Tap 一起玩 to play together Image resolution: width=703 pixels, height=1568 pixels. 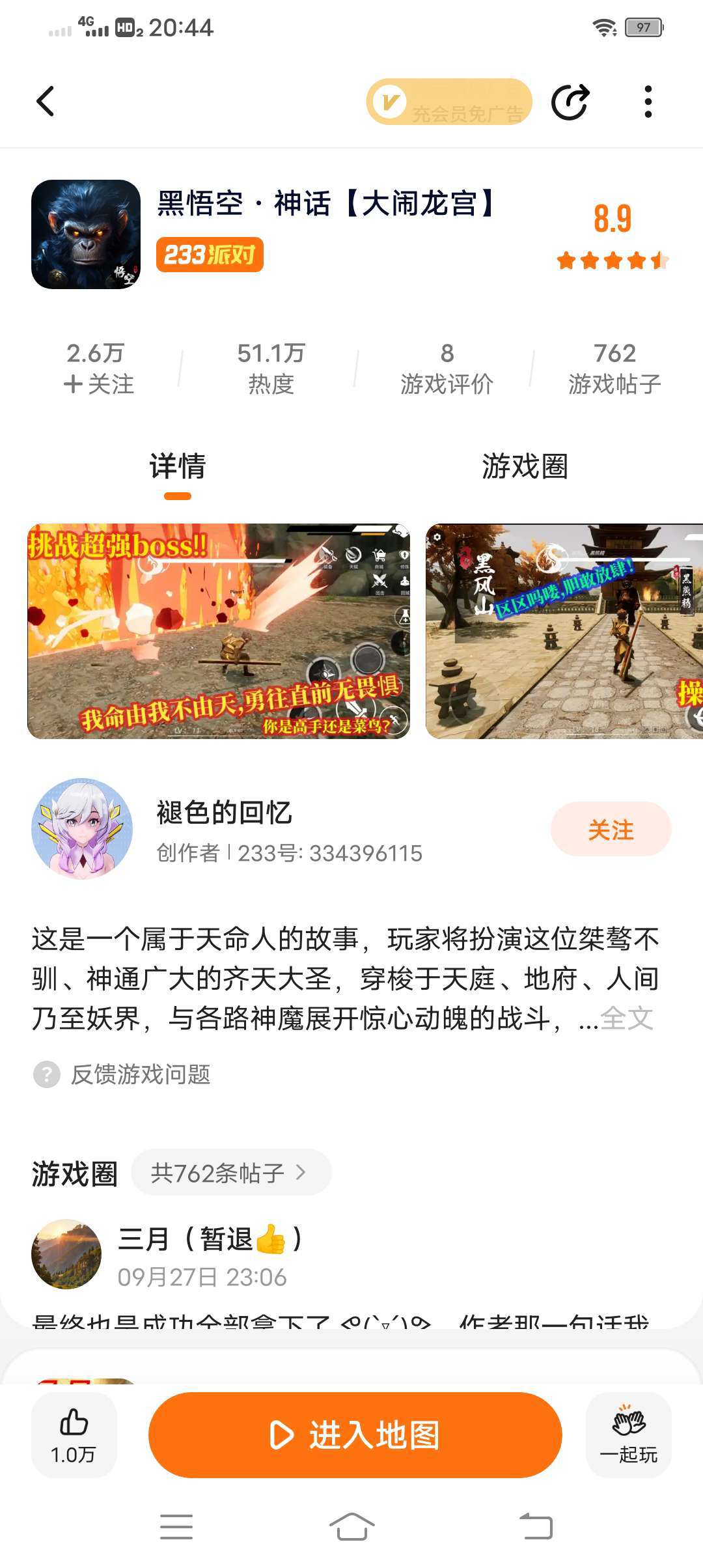pyautogui.click(x=628, y=1435)
